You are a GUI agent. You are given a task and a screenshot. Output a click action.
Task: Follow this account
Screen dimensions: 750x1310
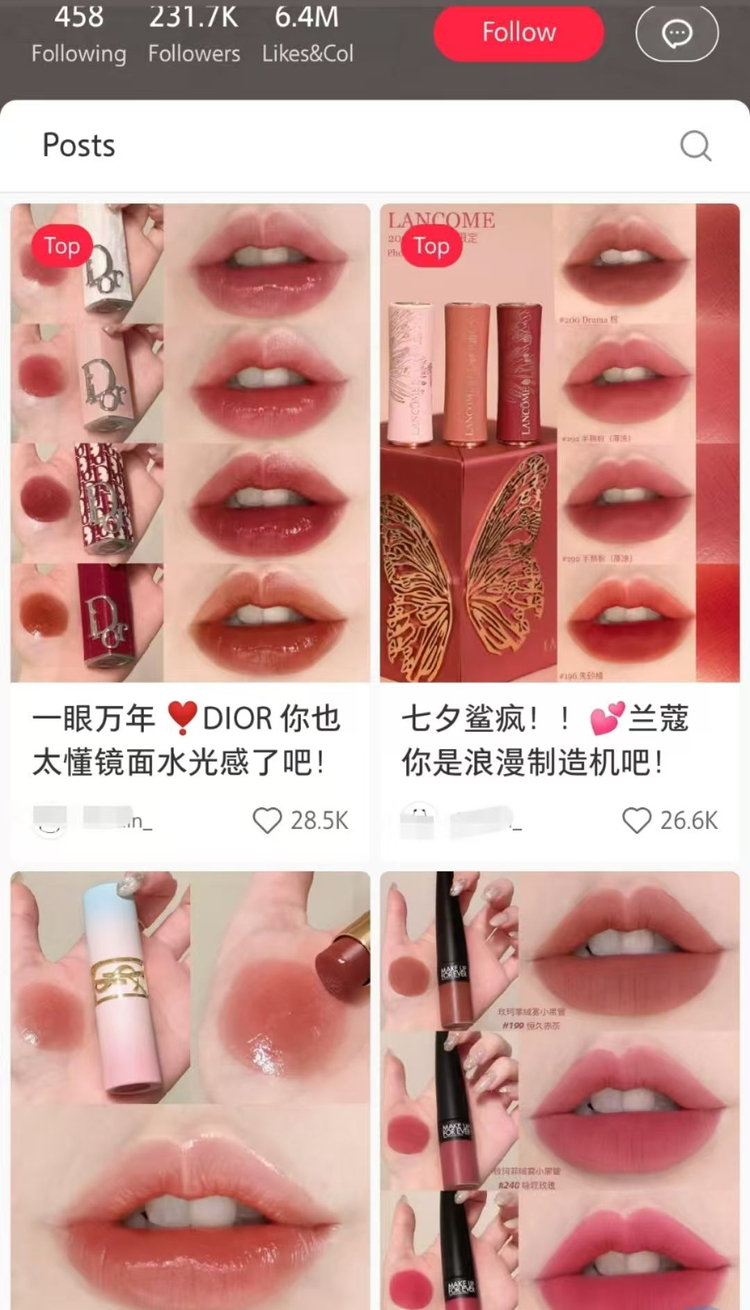pos(518,32)
